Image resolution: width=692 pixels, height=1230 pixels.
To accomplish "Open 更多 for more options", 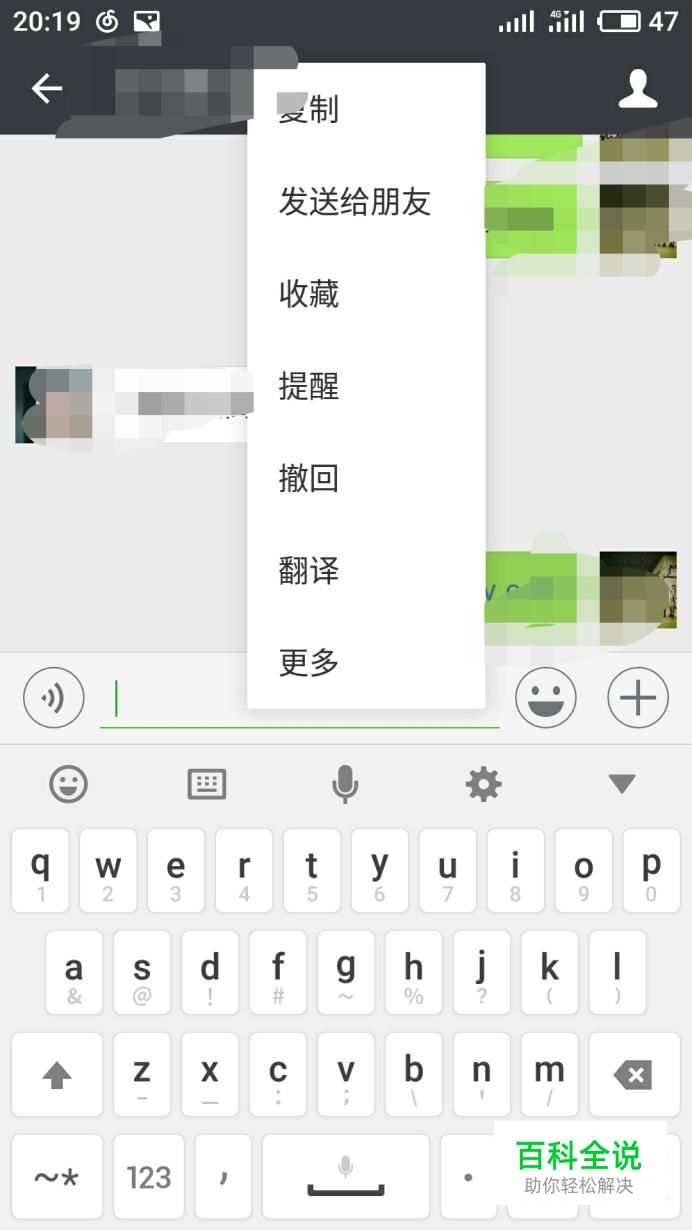I will click(310, 662).
